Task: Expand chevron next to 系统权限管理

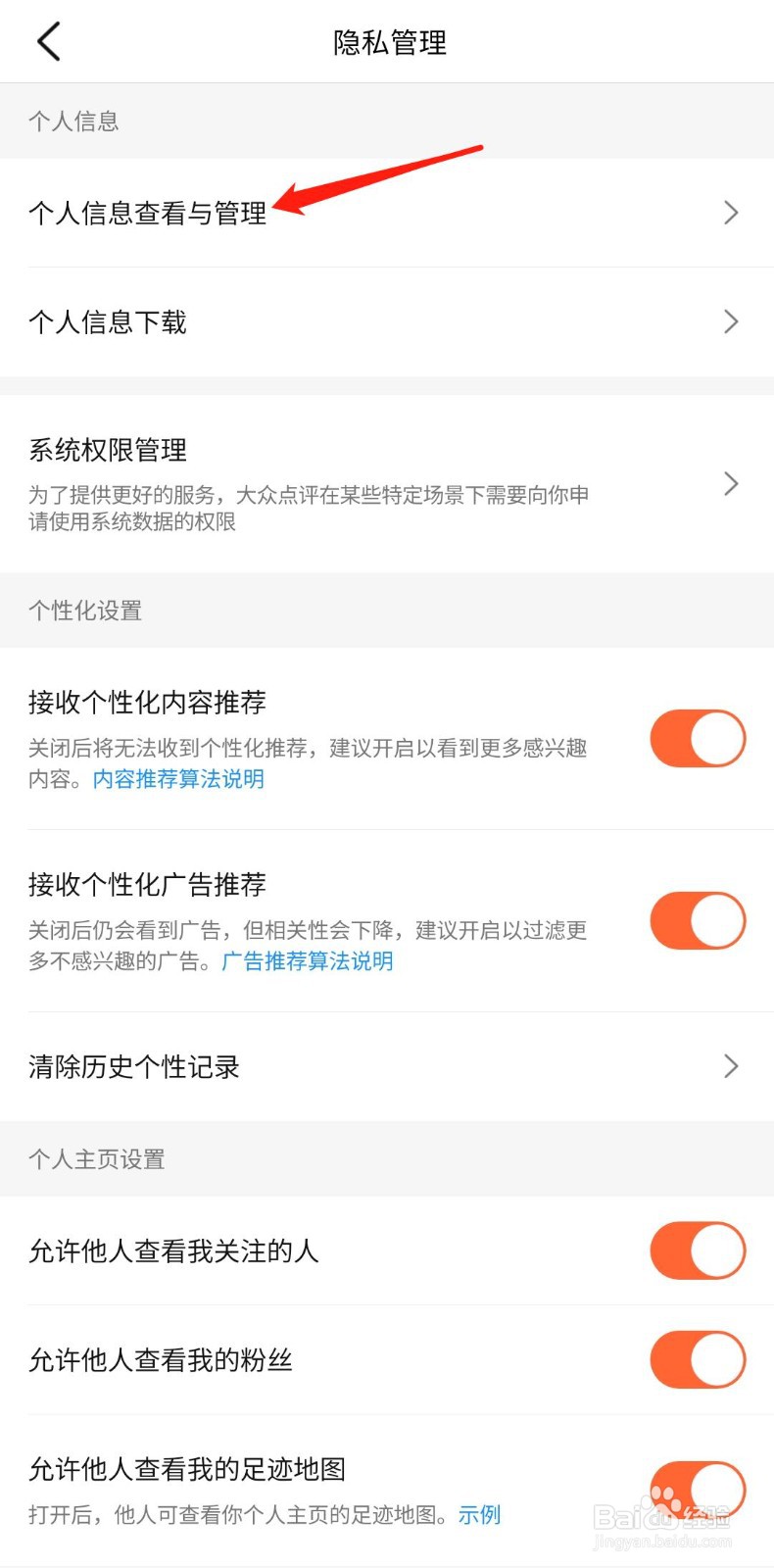Action: click(x=730, y=483)
